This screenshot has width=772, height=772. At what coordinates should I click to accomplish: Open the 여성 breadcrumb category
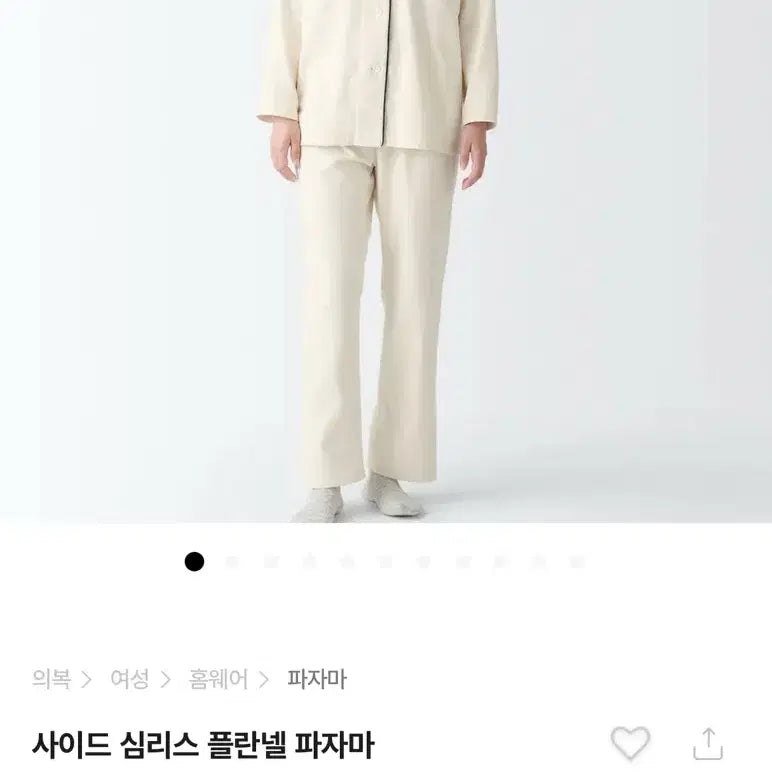tap(129, 680)
